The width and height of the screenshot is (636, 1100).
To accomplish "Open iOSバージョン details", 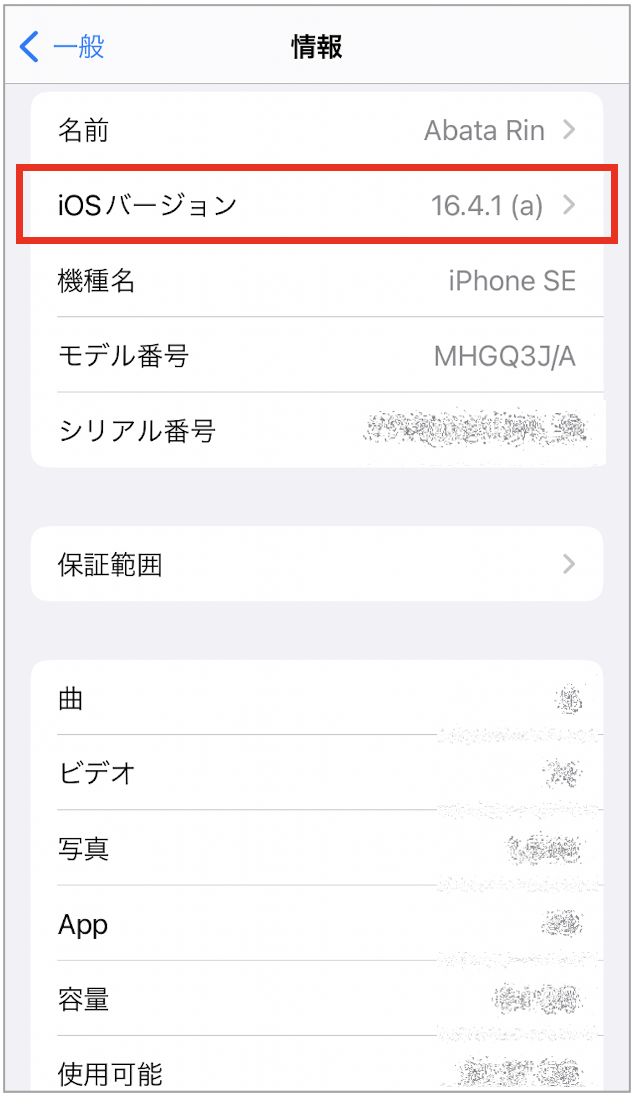I will coord(317,205).
